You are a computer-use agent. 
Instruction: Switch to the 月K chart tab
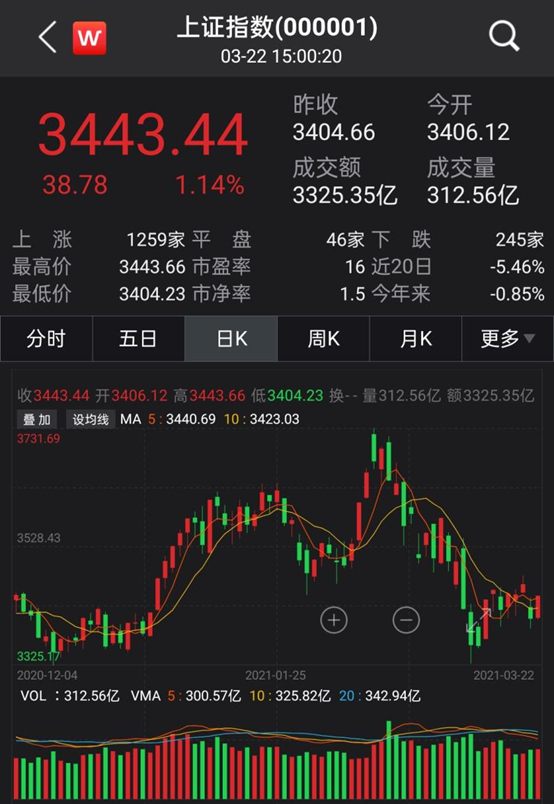(x=416, y=338)
